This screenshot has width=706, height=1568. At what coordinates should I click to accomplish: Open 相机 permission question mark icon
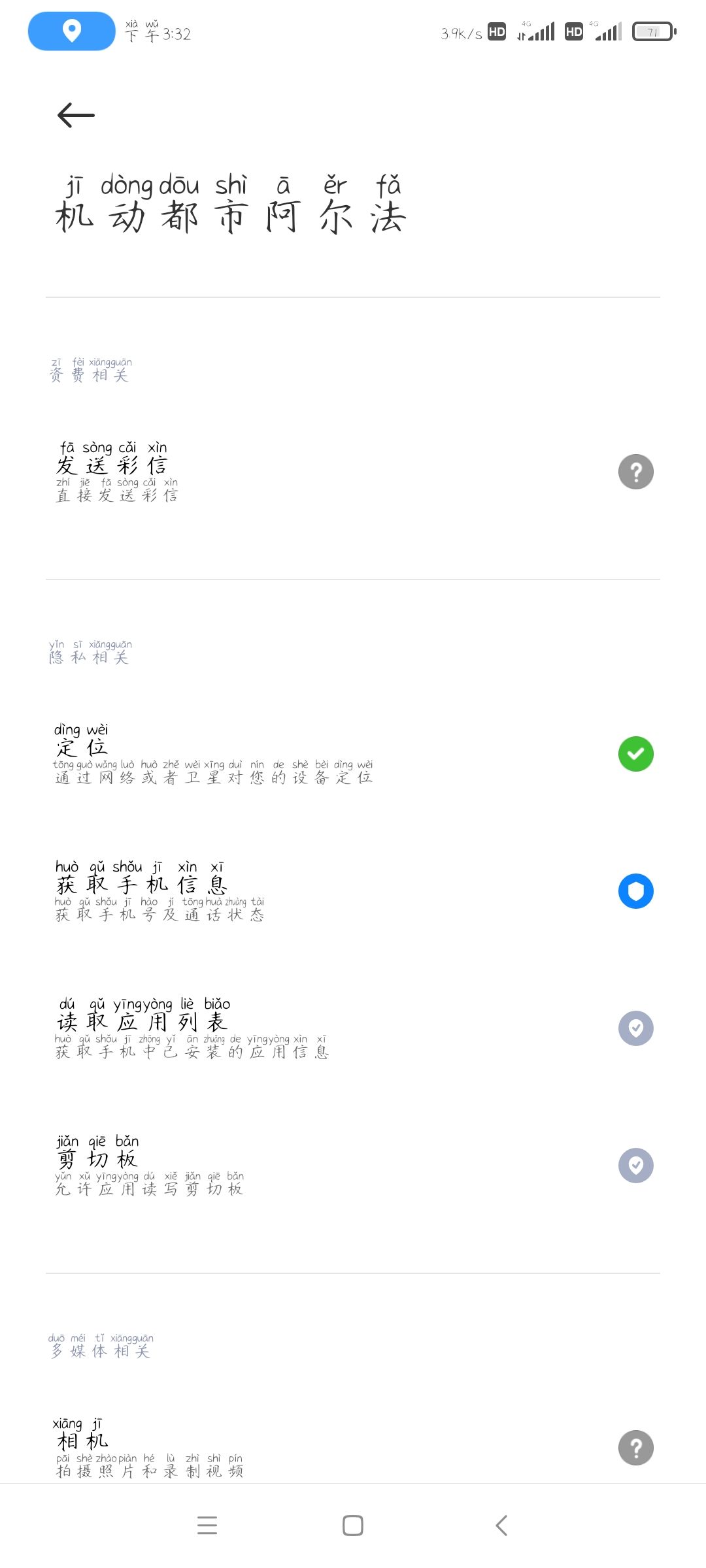(635, 1446)
